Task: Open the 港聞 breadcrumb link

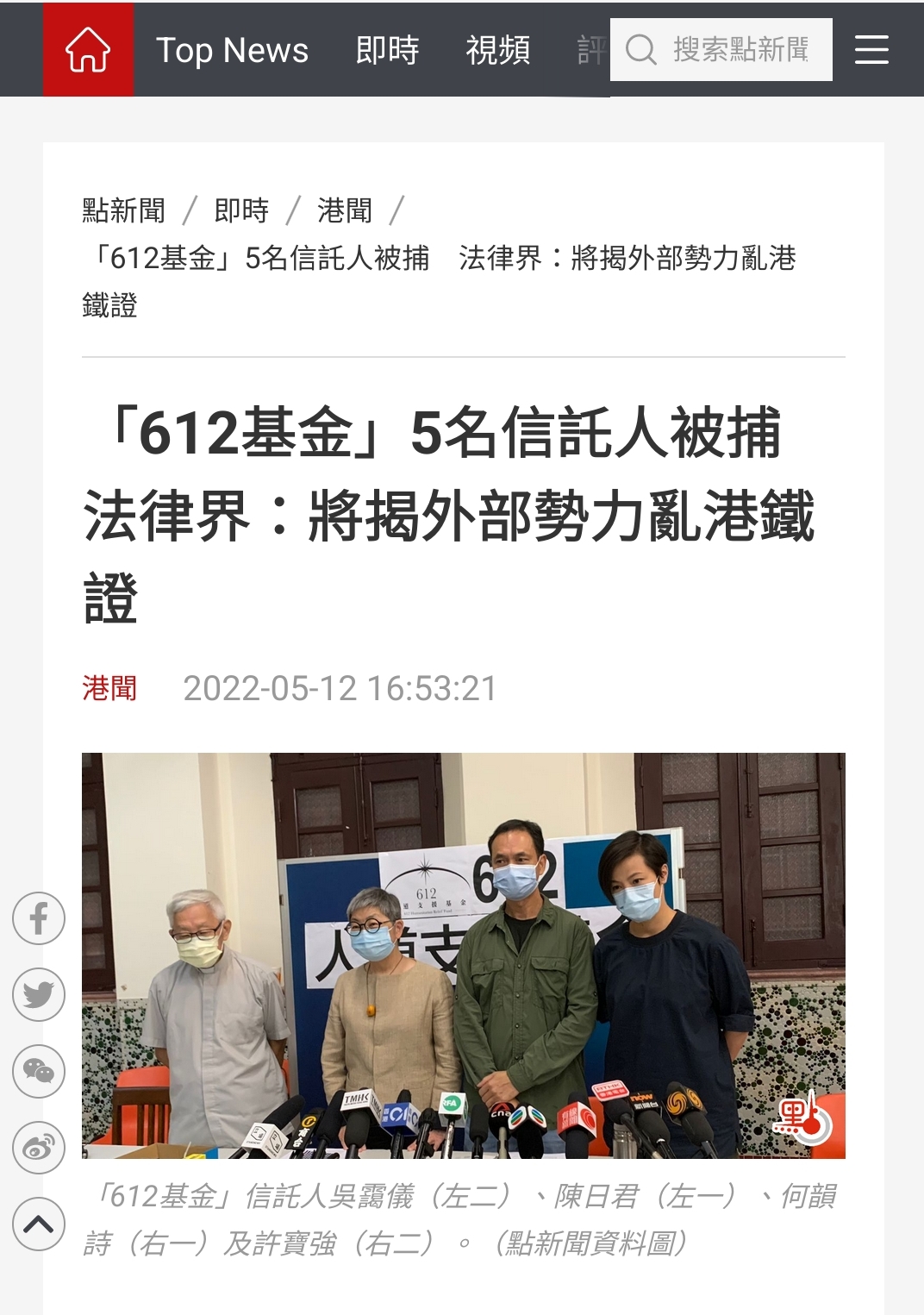Action: pos(344,210)
